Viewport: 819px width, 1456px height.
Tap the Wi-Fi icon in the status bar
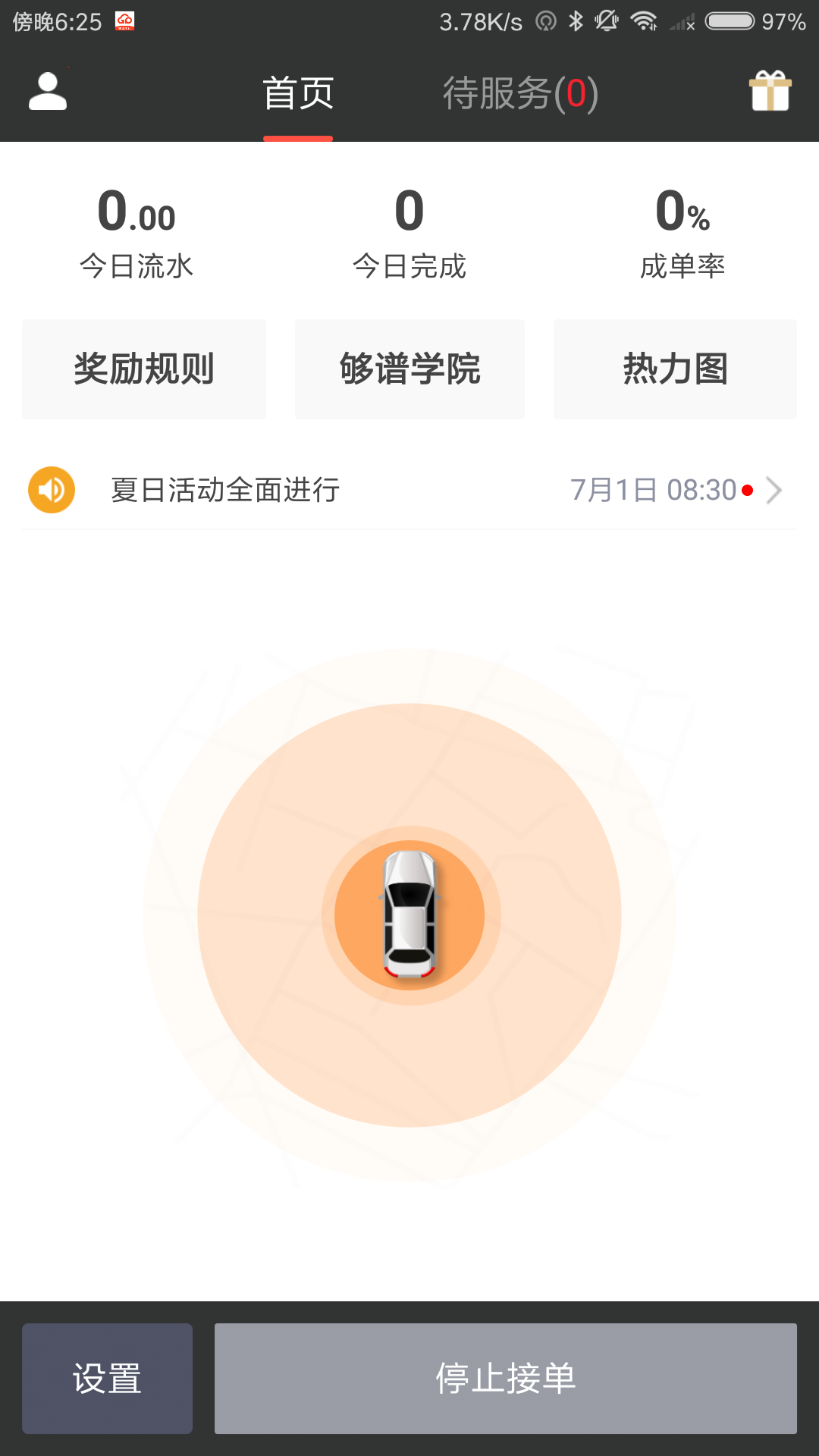click(x=644, y=20)
